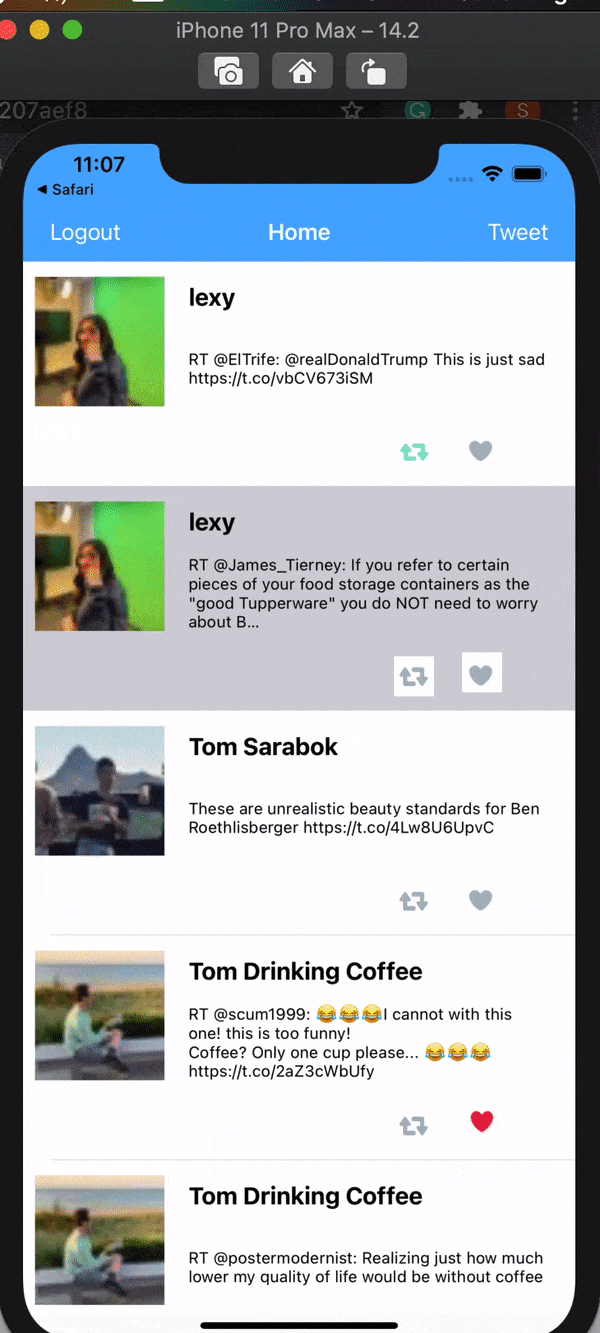Viewport: 600px width, 1333px height.
Task: Take a simulator screenshot with camera icon
Action: point(229,72)
